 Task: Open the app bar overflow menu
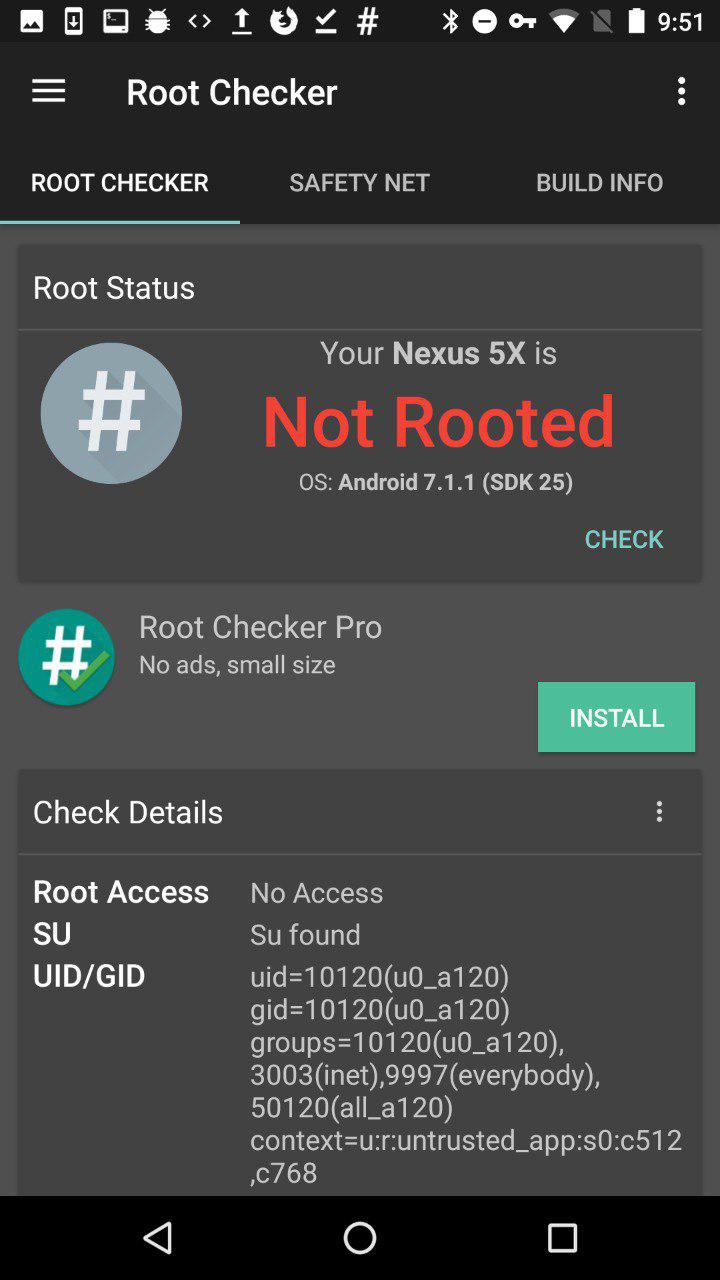681,91
